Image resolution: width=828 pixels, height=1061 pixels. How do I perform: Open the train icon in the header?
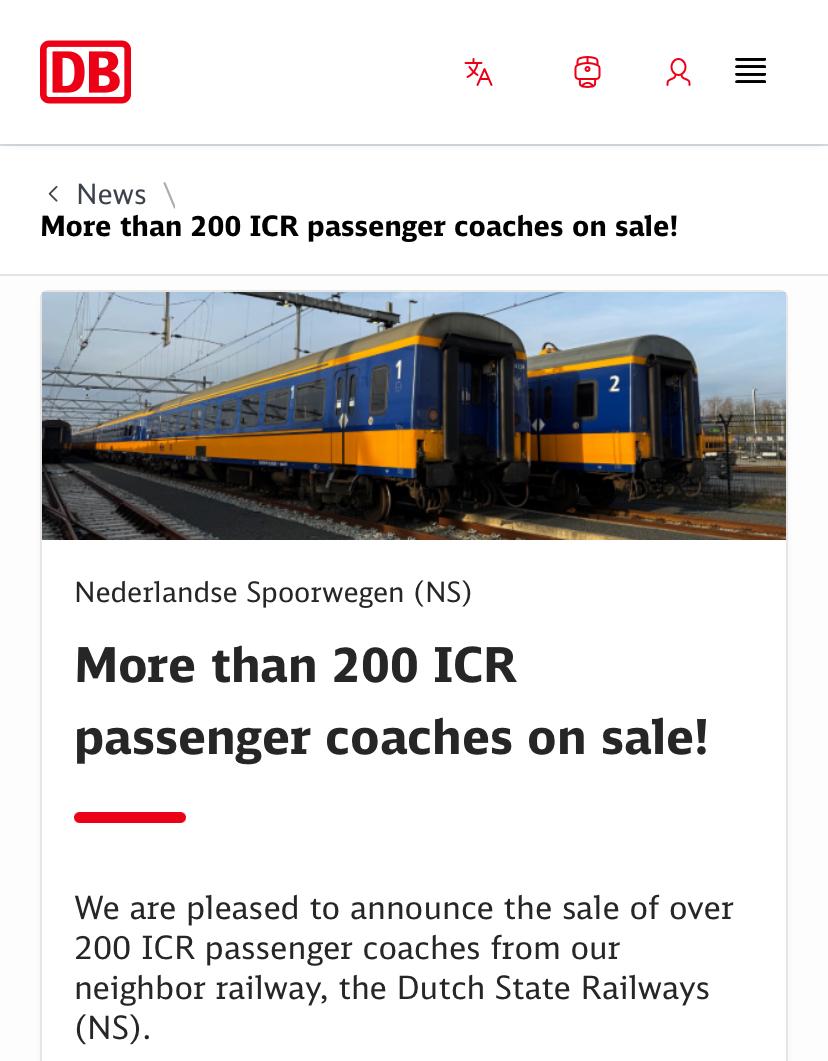[587, 72]
